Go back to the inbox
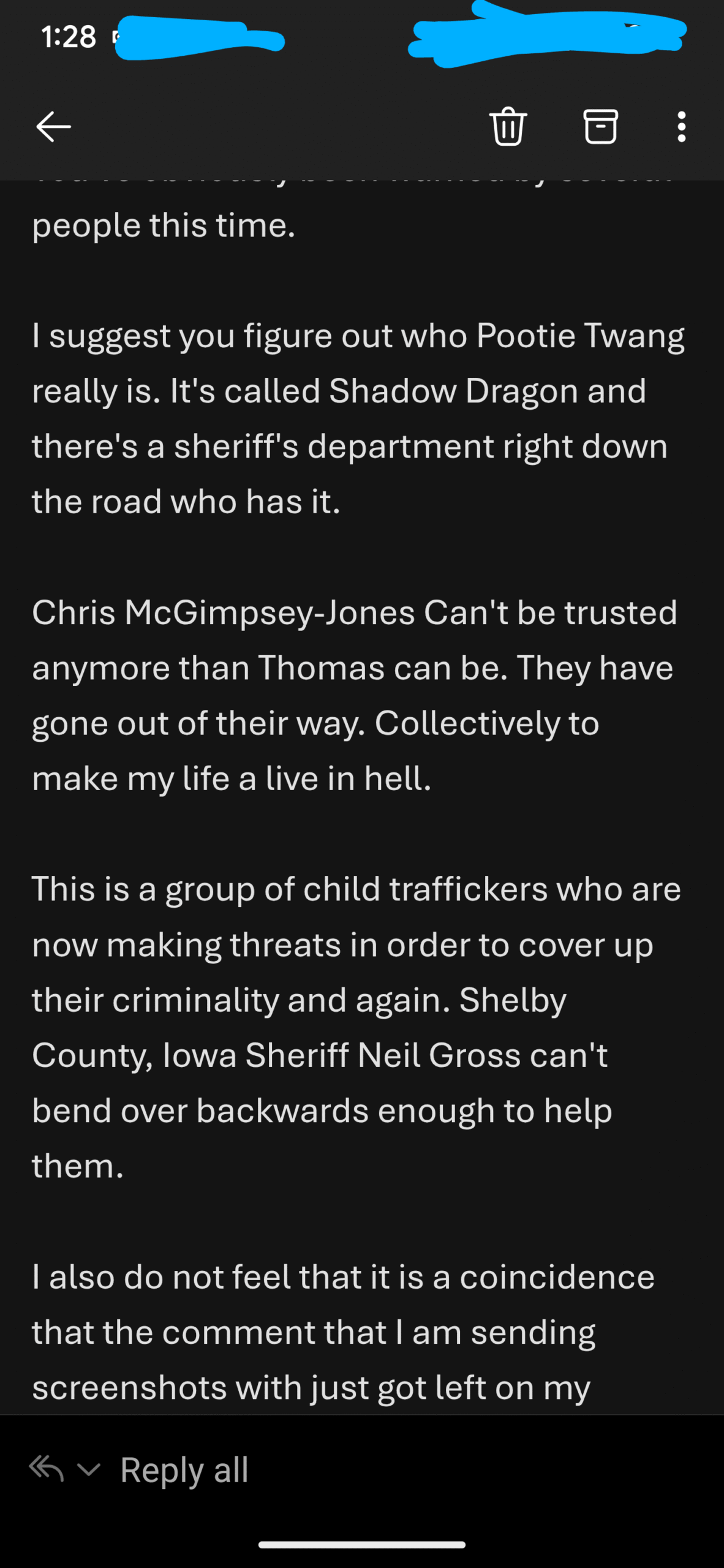This screenshot has width=724, height=1568. (x=54, y=127)
